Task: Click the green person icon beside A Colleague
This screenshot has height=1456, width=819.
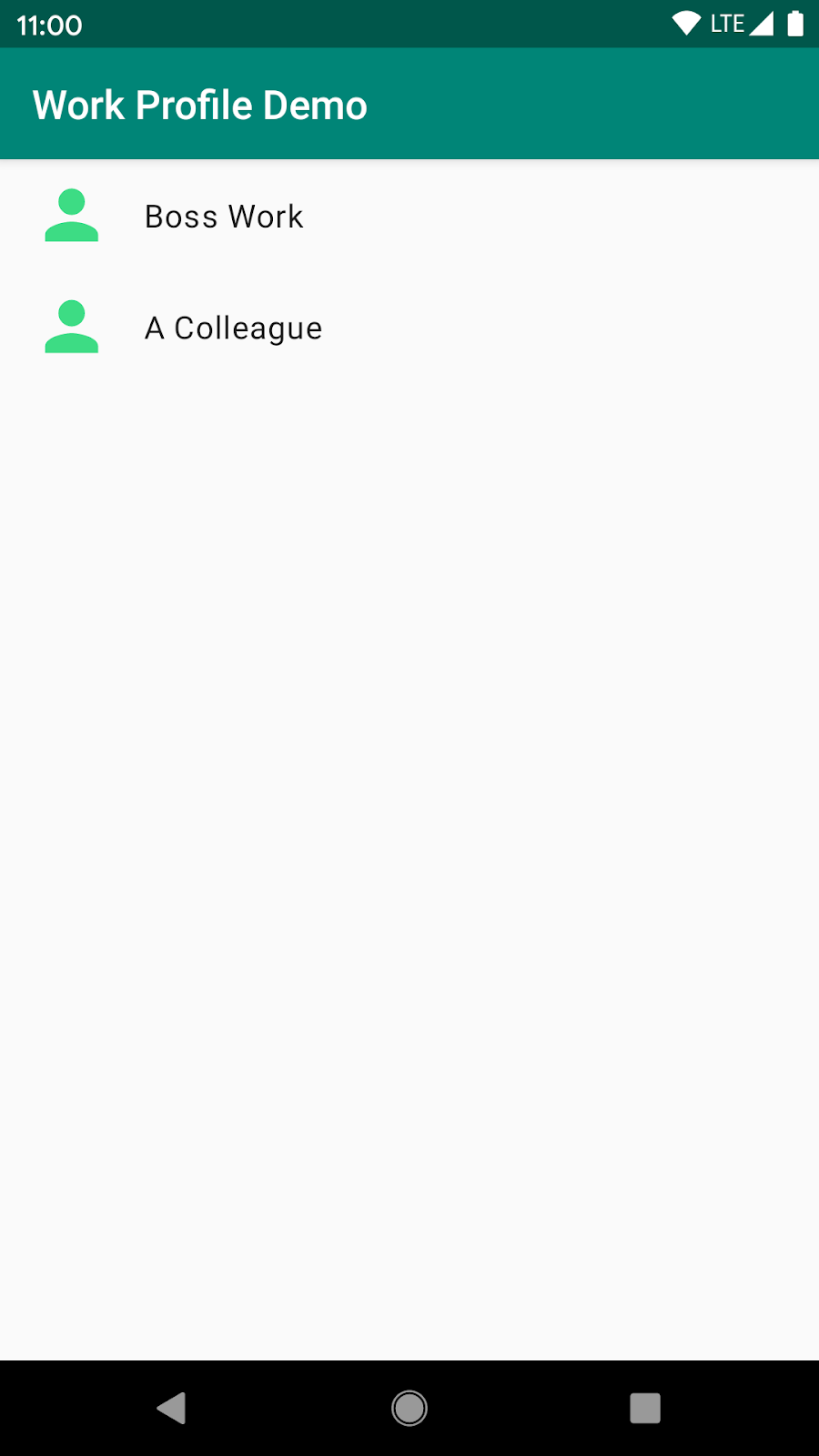Action: click(72, 328)
